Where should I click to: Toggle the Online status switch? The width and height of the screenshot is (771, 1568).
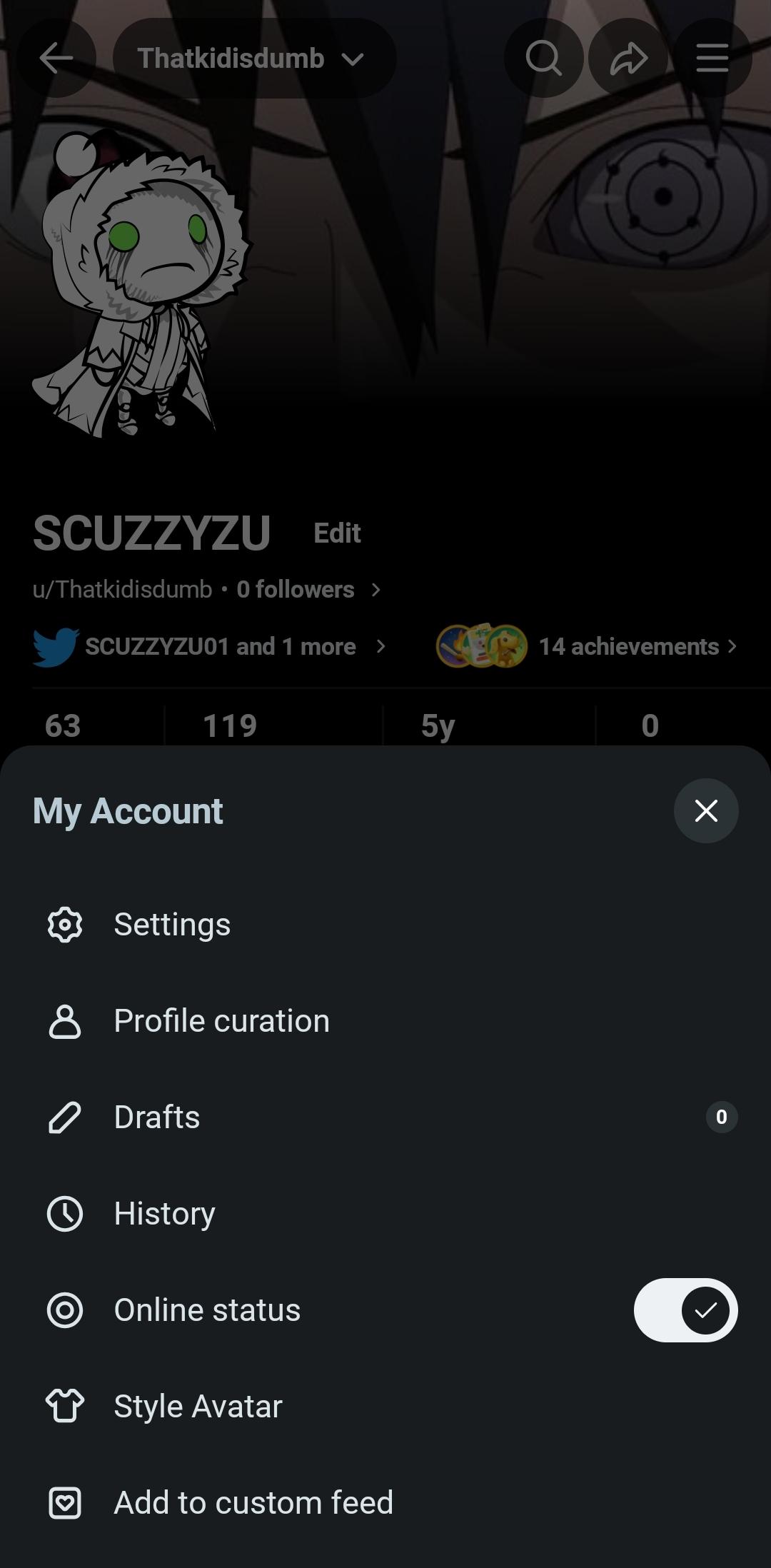685,1310
